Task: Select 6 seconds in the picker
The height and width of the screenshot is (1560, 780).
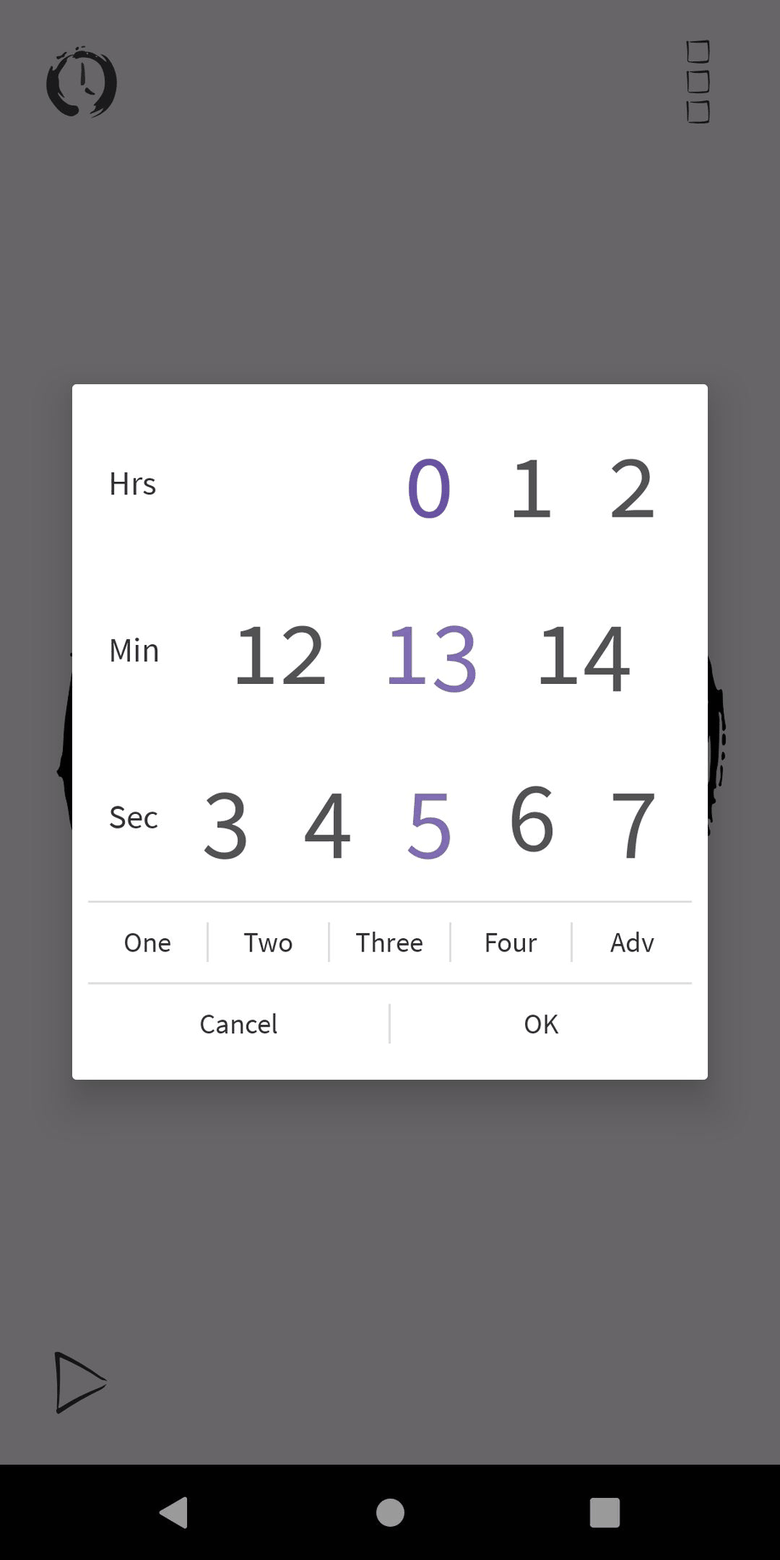Action: (x=531, y=822)
